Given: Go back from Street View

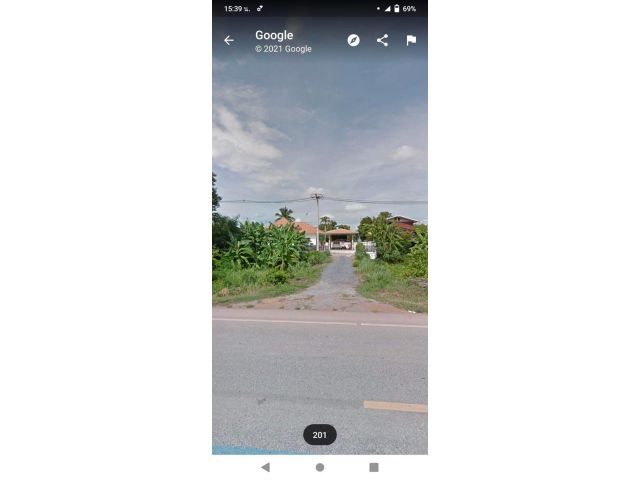Looking at the screenshot, I should pyautogui.click(x=229, y=41).
